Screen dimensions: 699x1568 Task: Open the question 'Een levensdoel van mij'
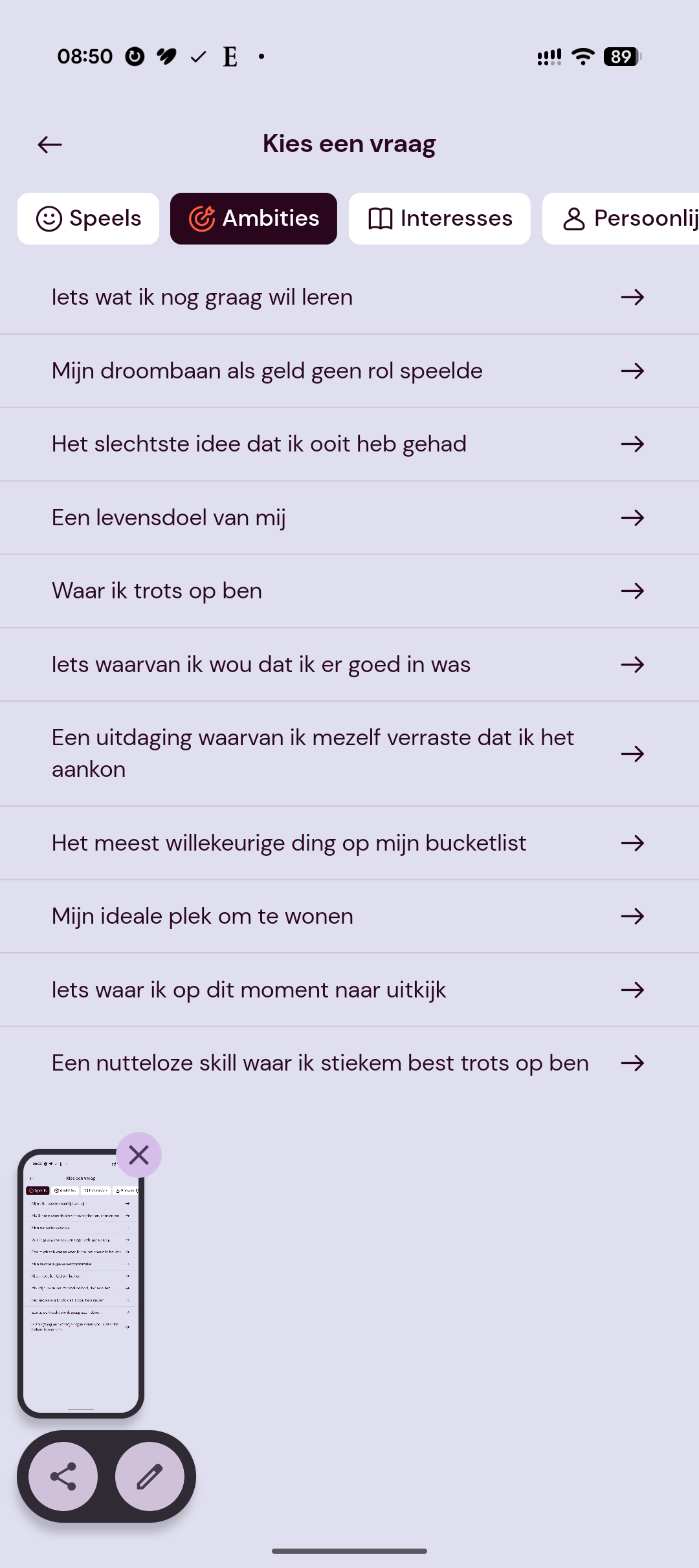[348, 518]
